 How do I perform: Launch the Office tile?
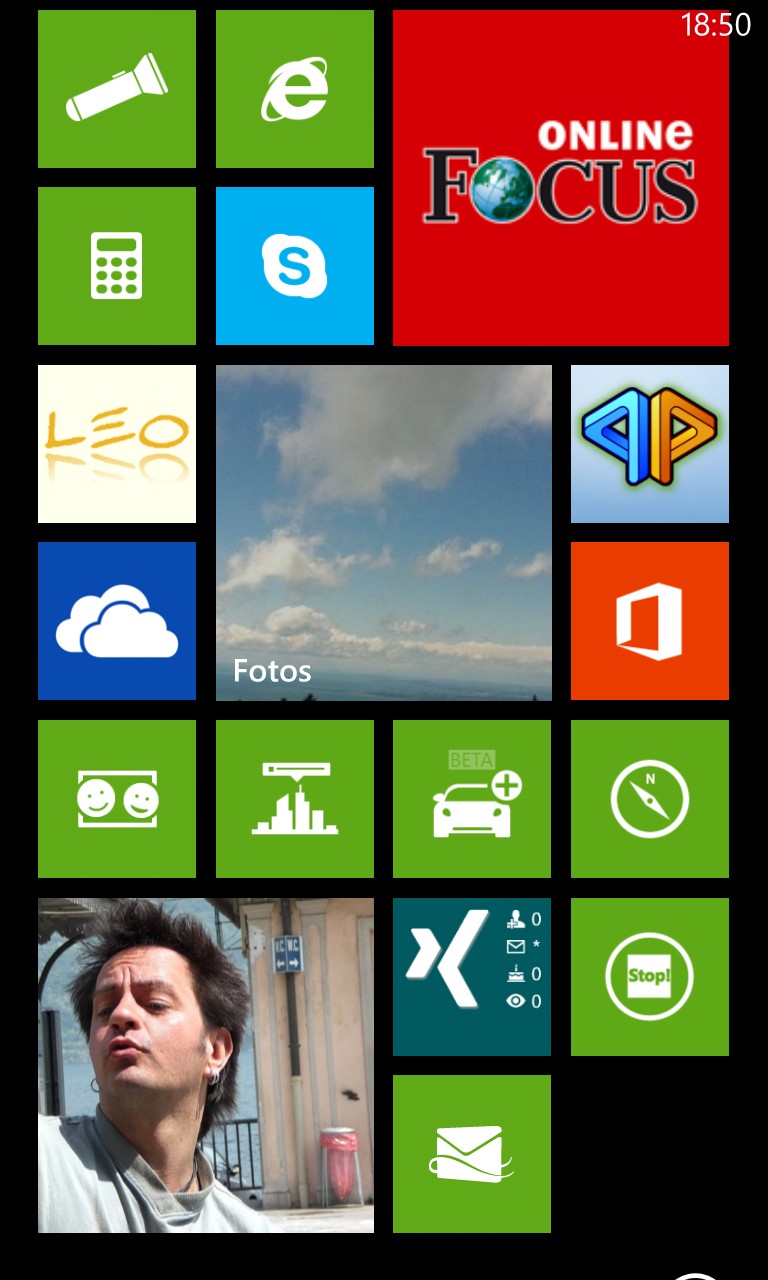650,621
